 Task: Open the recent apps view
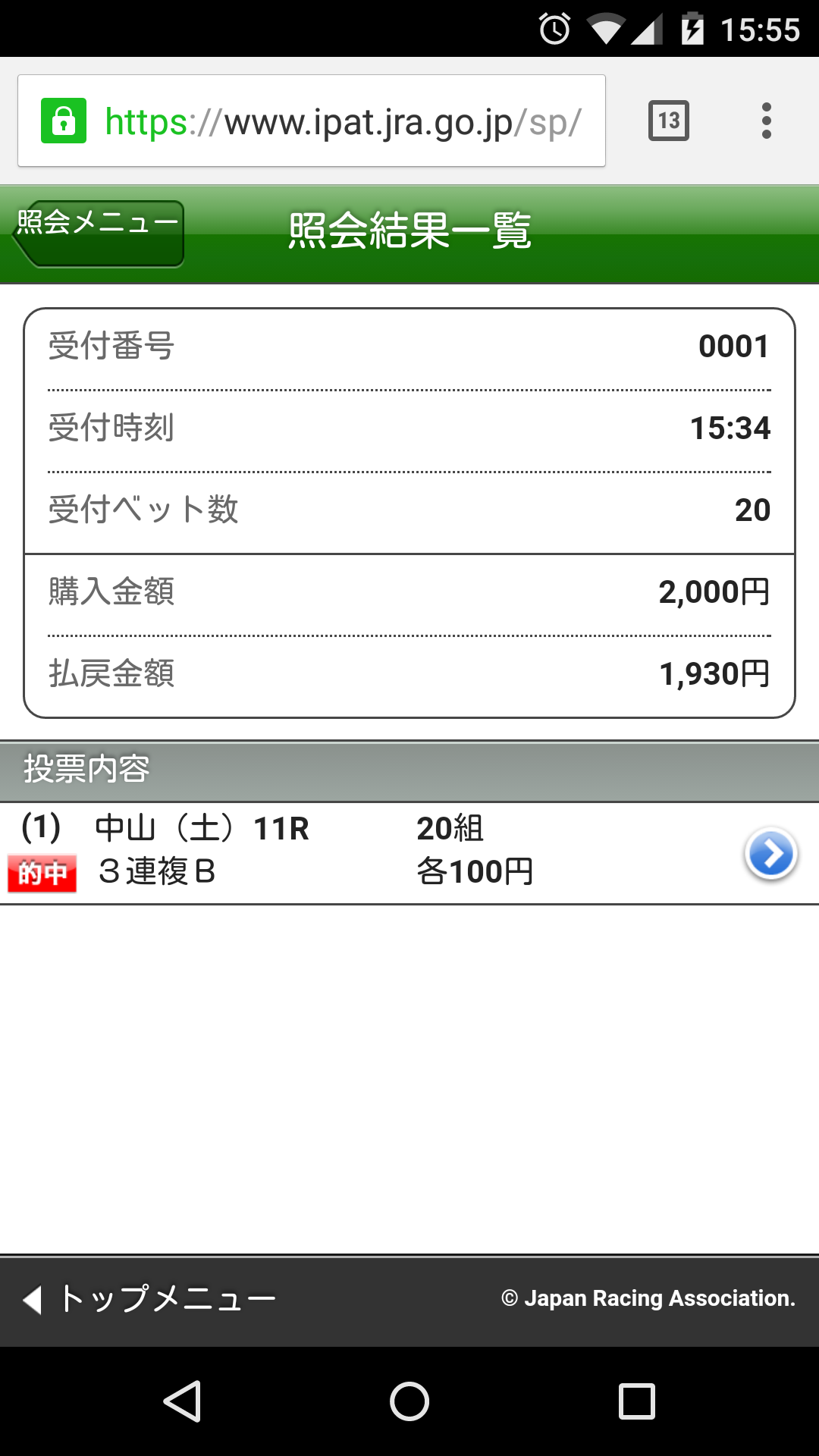636,1401
